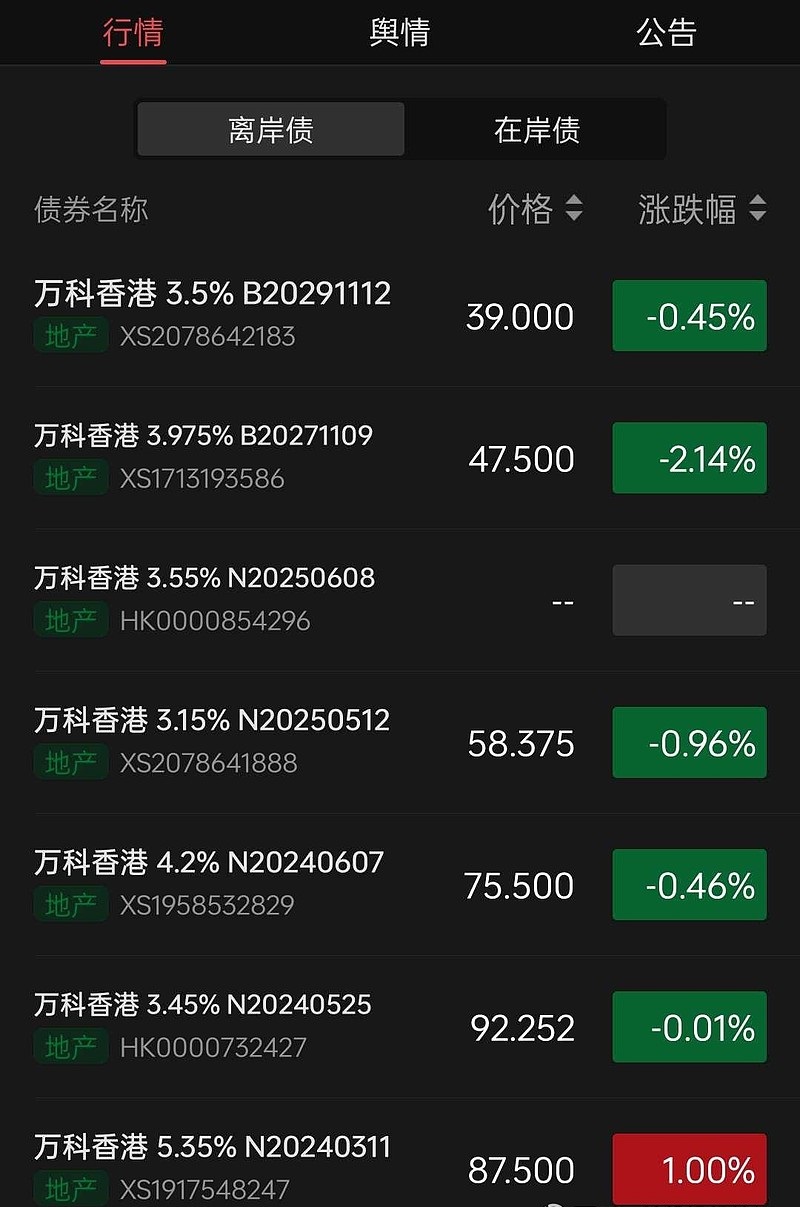Switch to the 公告 tab
807x1207 pixels.
(x=666, y=33)
